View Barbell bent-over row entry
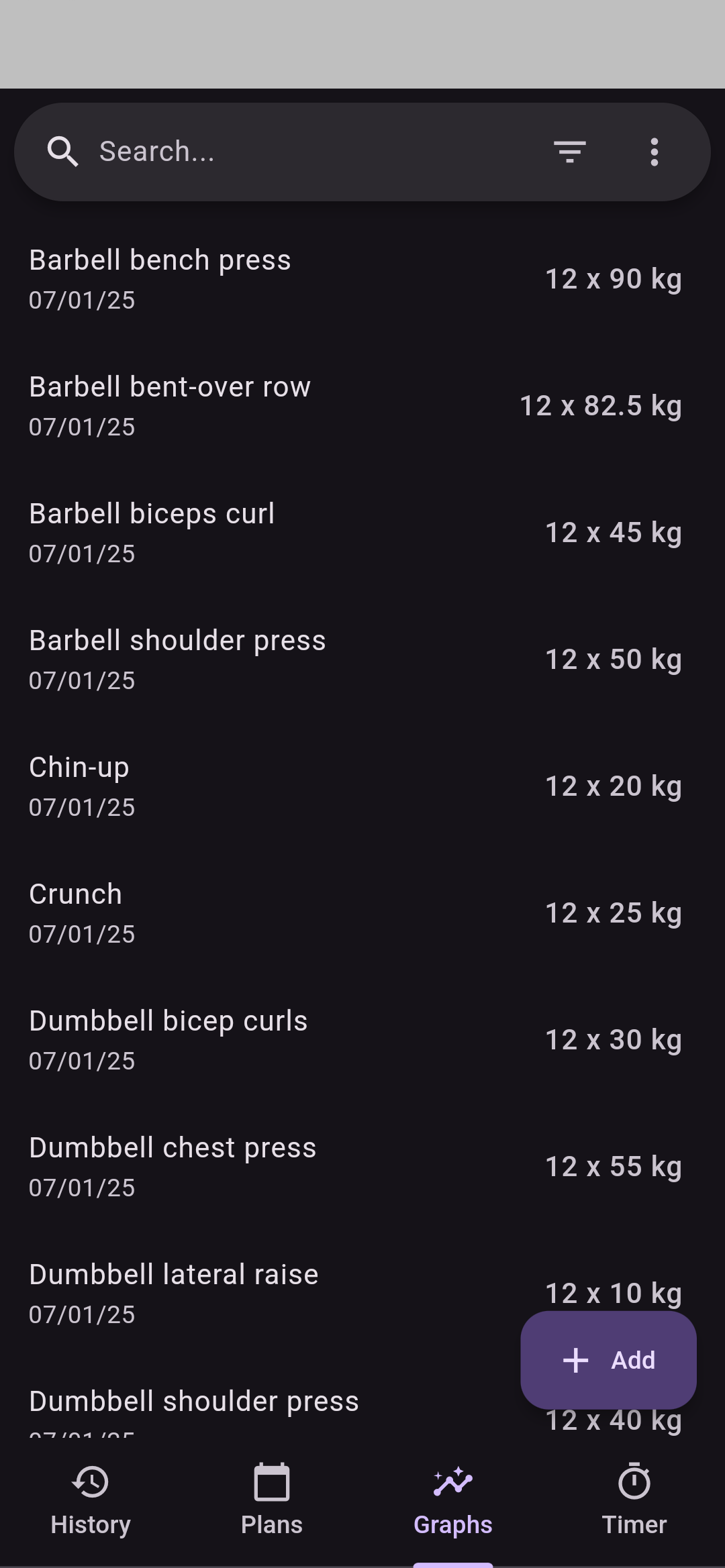The image size is (725, 1568). click(x=269, y=406)
